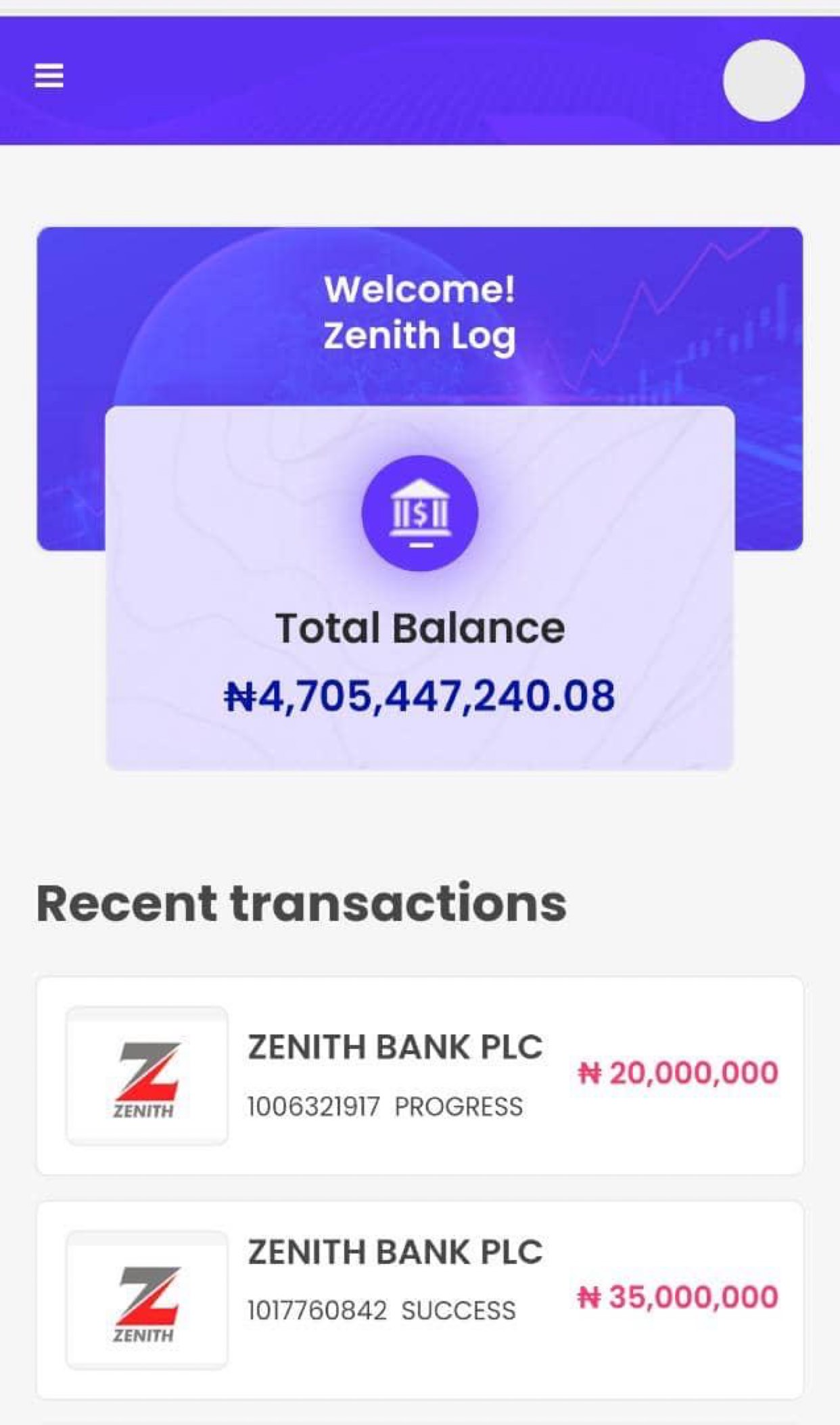The width and height of the screenshot is (840, 1425).
Task: Open the hamburger drawer menu
Action: tap(49, 76)
